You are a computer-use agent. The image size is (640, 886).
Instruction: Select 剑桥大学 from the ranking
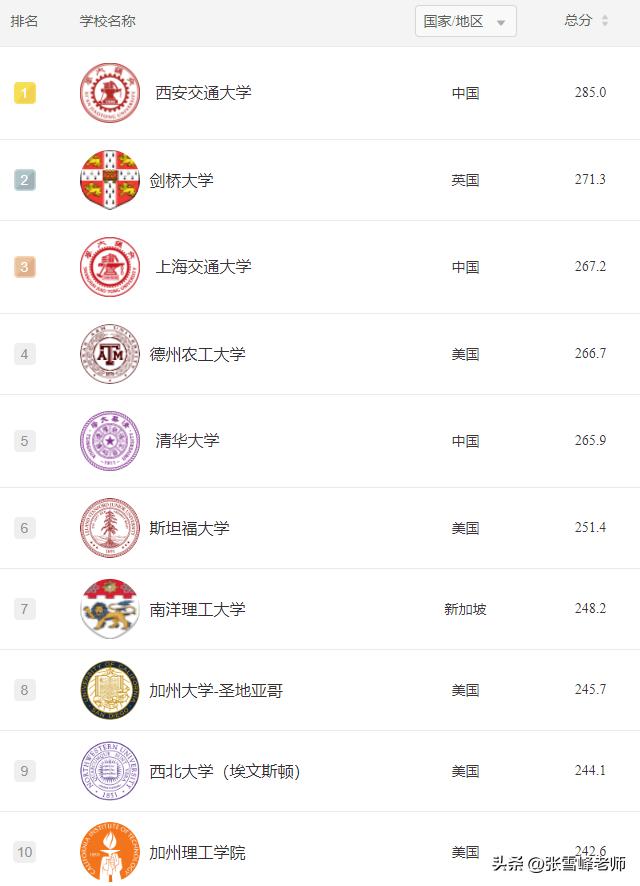pyautogui.click(x=181, y=180)
